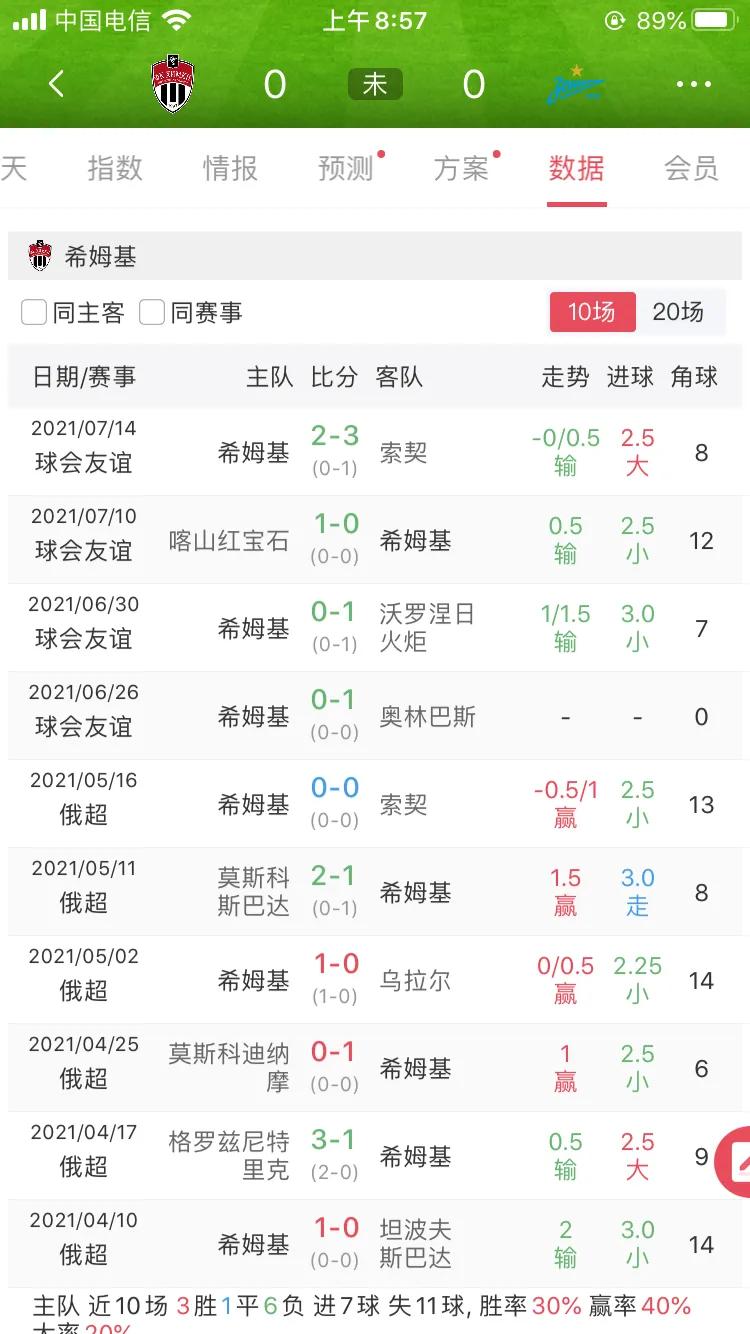Tap the score 未 status badge
This screenshot has height=1334, width=750.
coord(374,84)
